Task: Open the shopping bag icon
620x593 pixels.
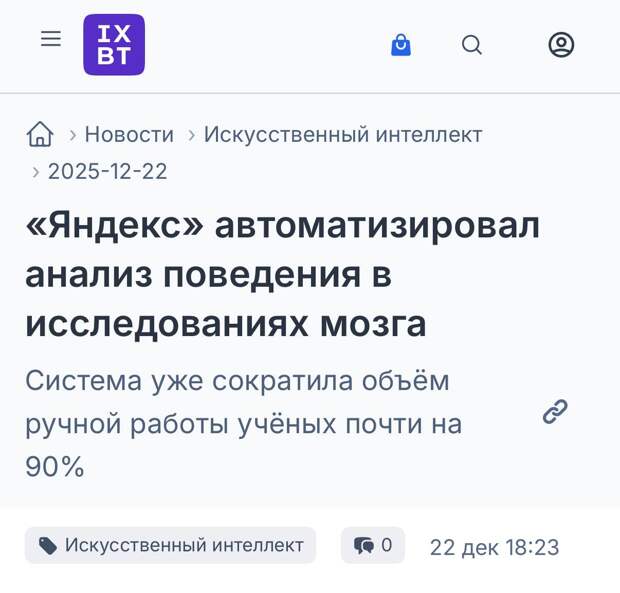Action: [x=401, y=45]
